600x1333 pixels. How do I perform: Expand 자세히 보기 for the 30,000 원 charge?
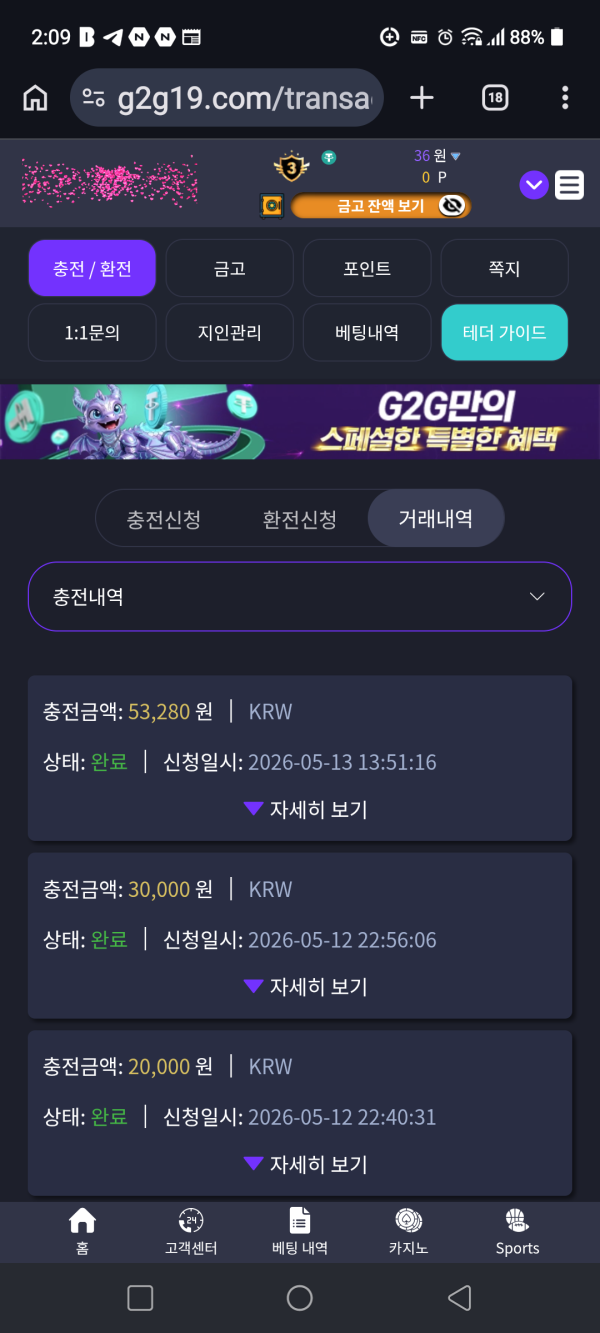(306, 987)
